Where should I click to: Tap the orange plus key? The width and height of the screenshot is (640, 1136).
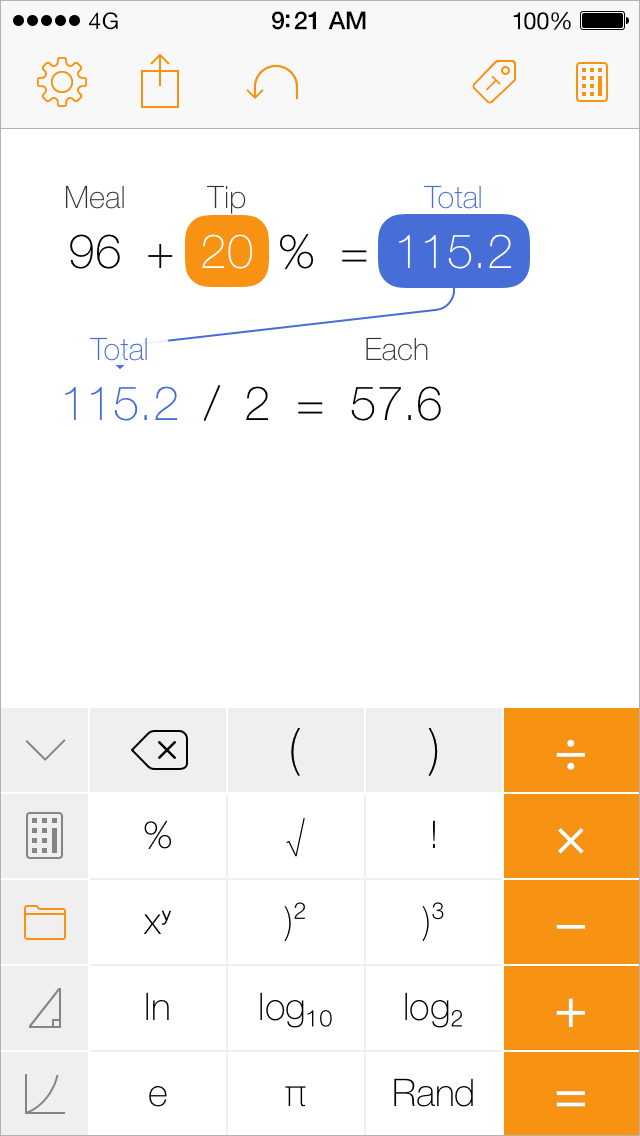coord(571,1008)
